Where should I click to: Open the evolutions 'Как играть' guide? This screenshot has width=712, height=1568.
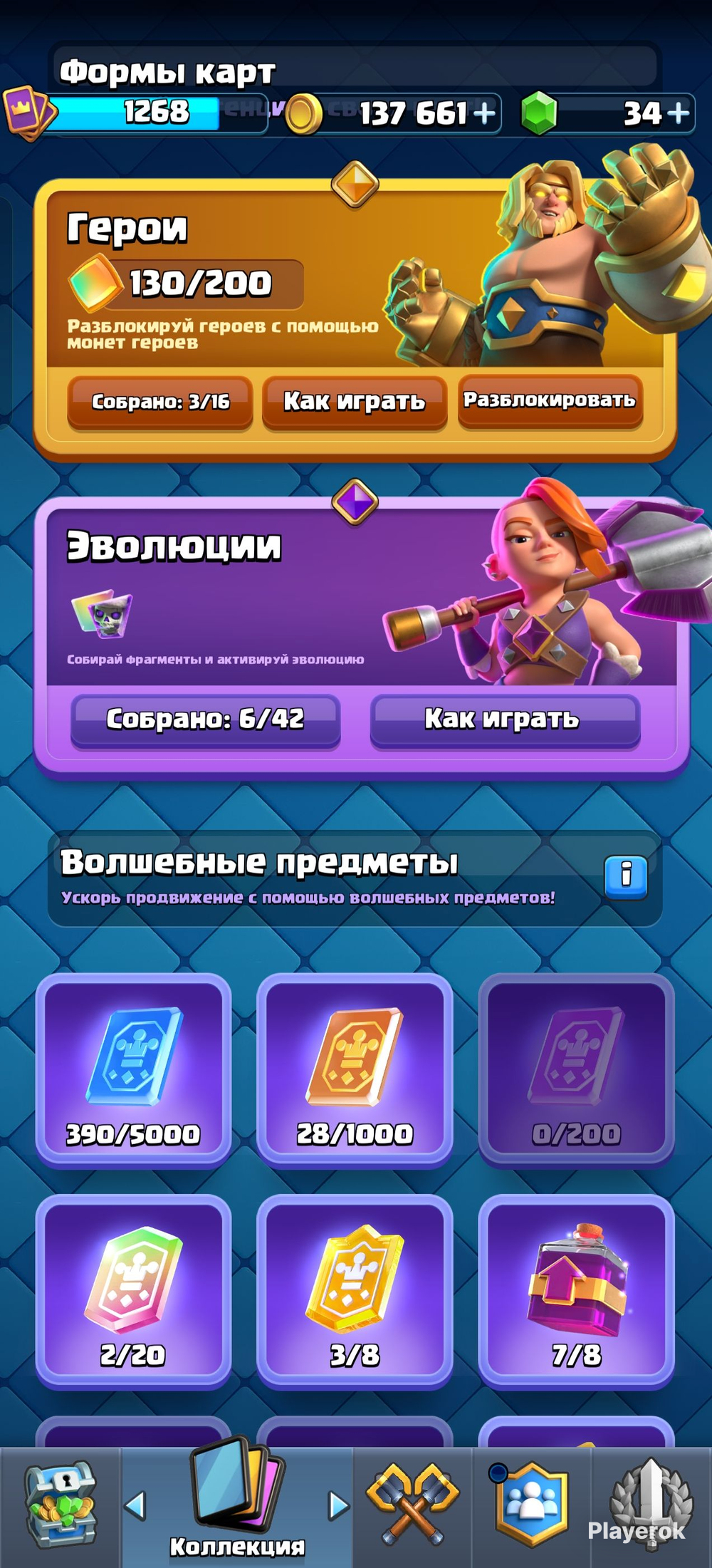(x=505, y=720)
